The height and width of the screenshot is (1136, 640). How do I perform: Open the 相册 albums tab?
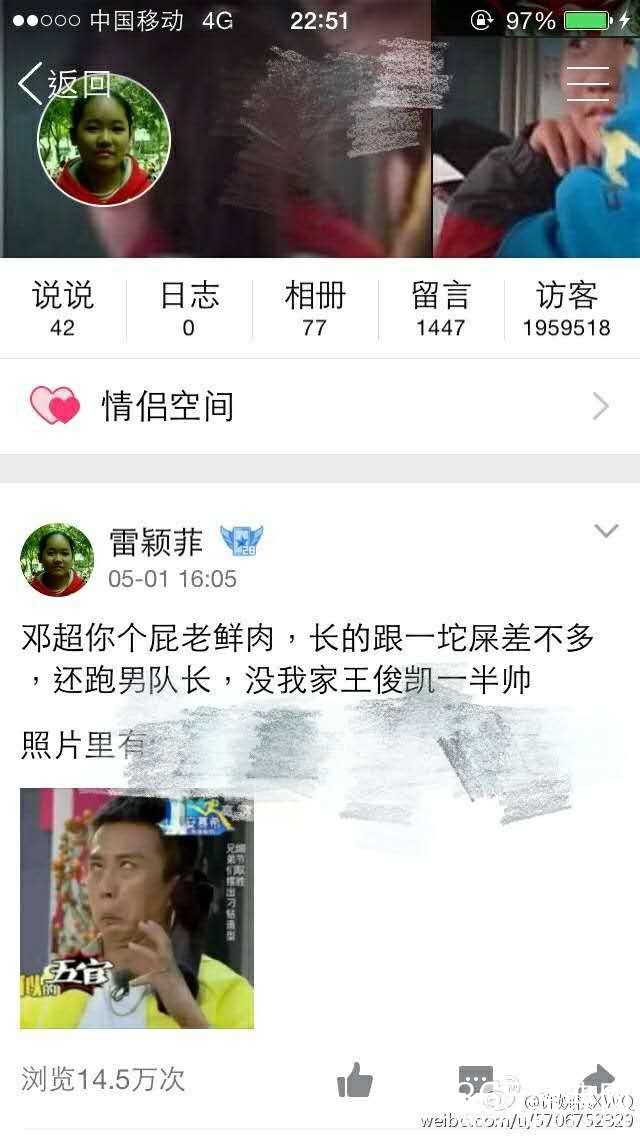[x=315, y=308]
